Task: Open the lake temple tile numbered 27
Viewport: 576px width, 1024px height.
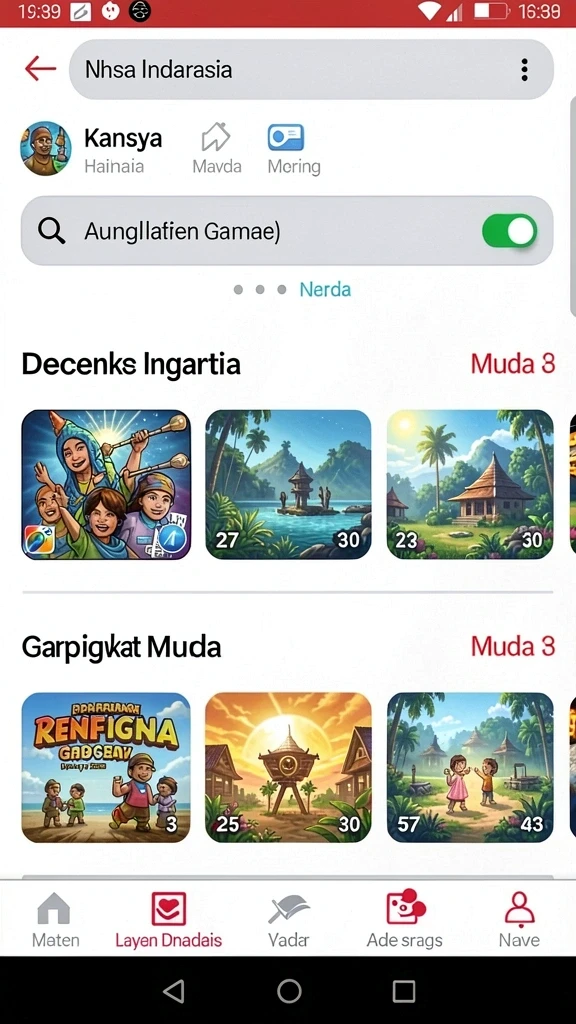Action: [288, 485]
